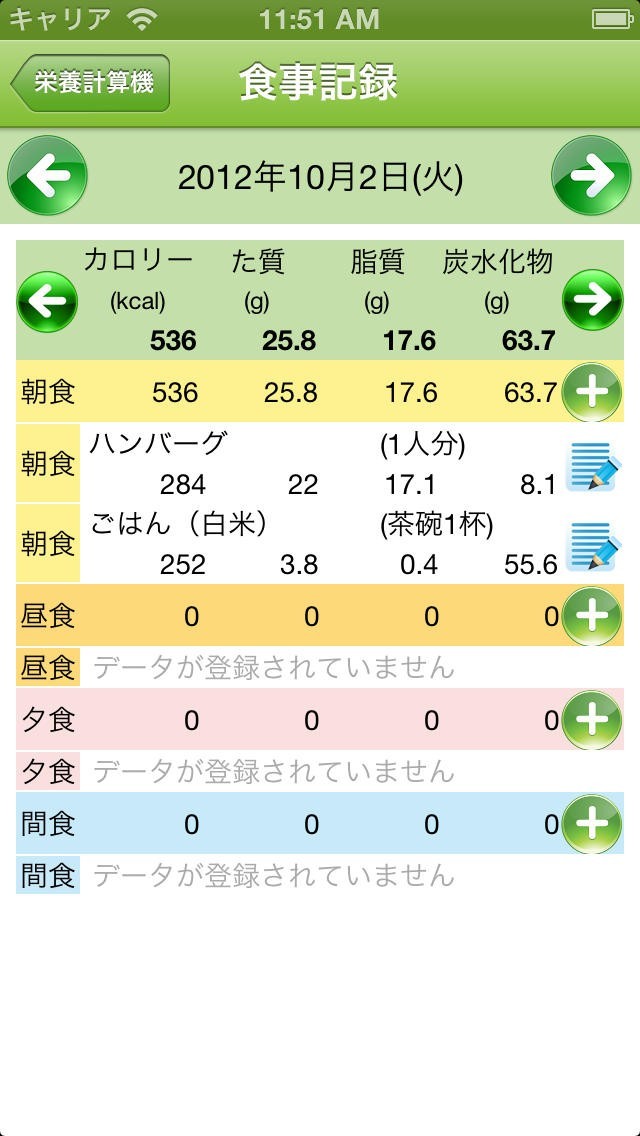Show previous nutrient columns with left arrow
Screen dimensions: 640x1136
[x=47, y=301]
